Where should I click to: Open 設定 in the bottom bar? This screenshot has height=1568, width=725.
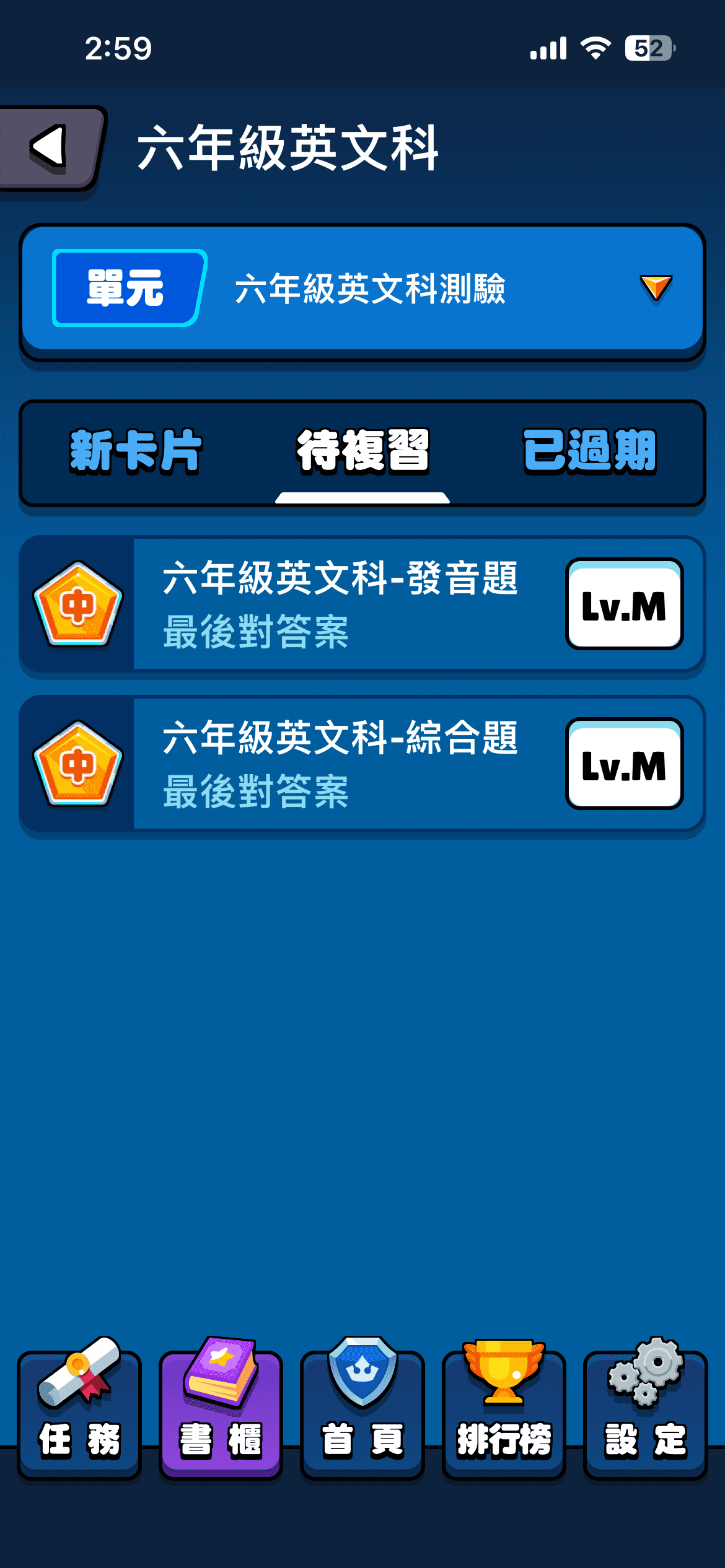coord(645,1411)
